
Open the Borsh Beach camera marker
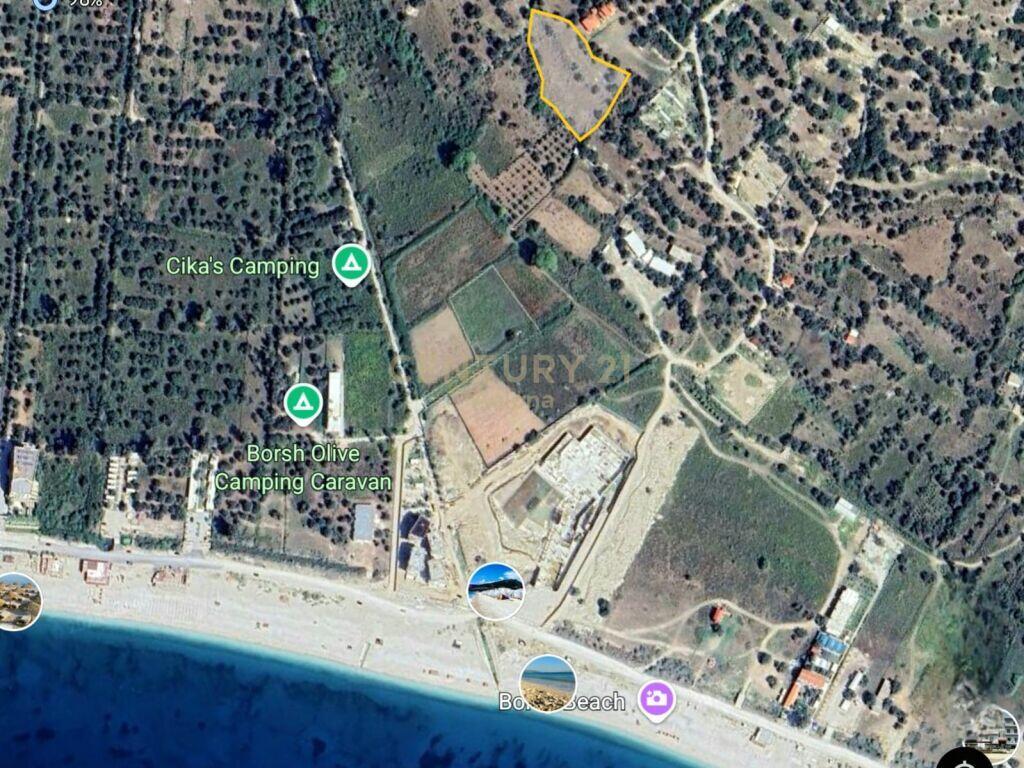coord(657,699)
